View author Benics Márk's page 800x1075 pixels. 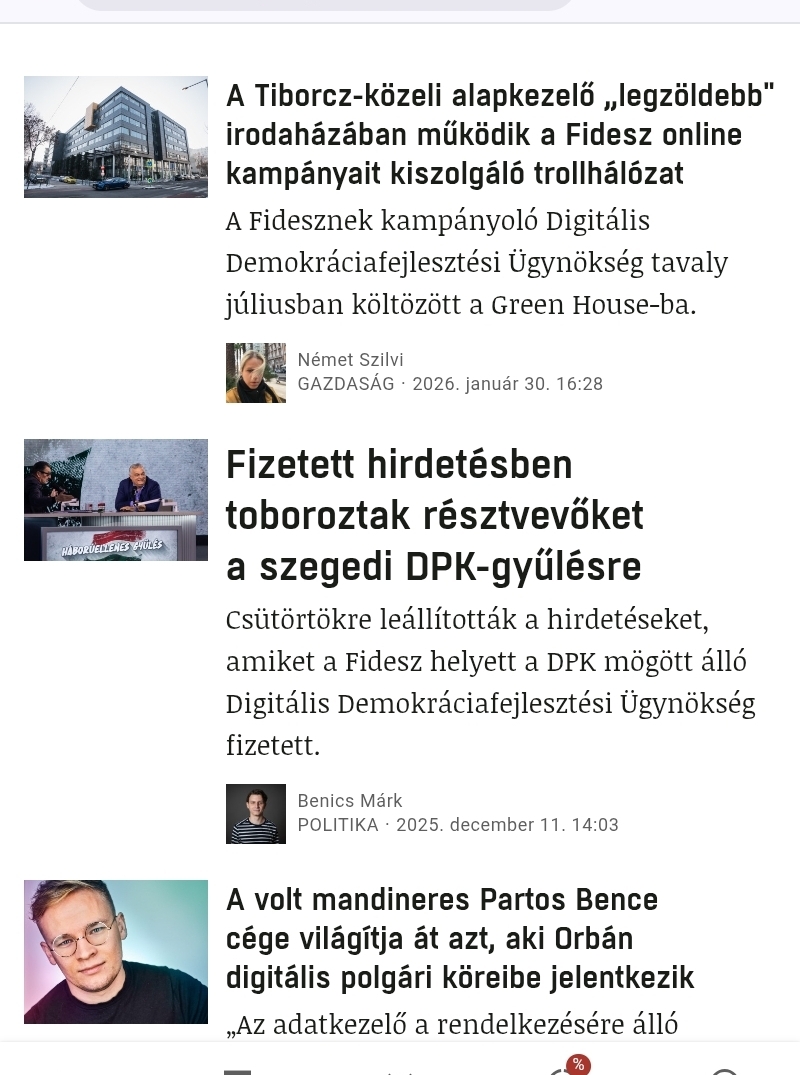point(350,801)
